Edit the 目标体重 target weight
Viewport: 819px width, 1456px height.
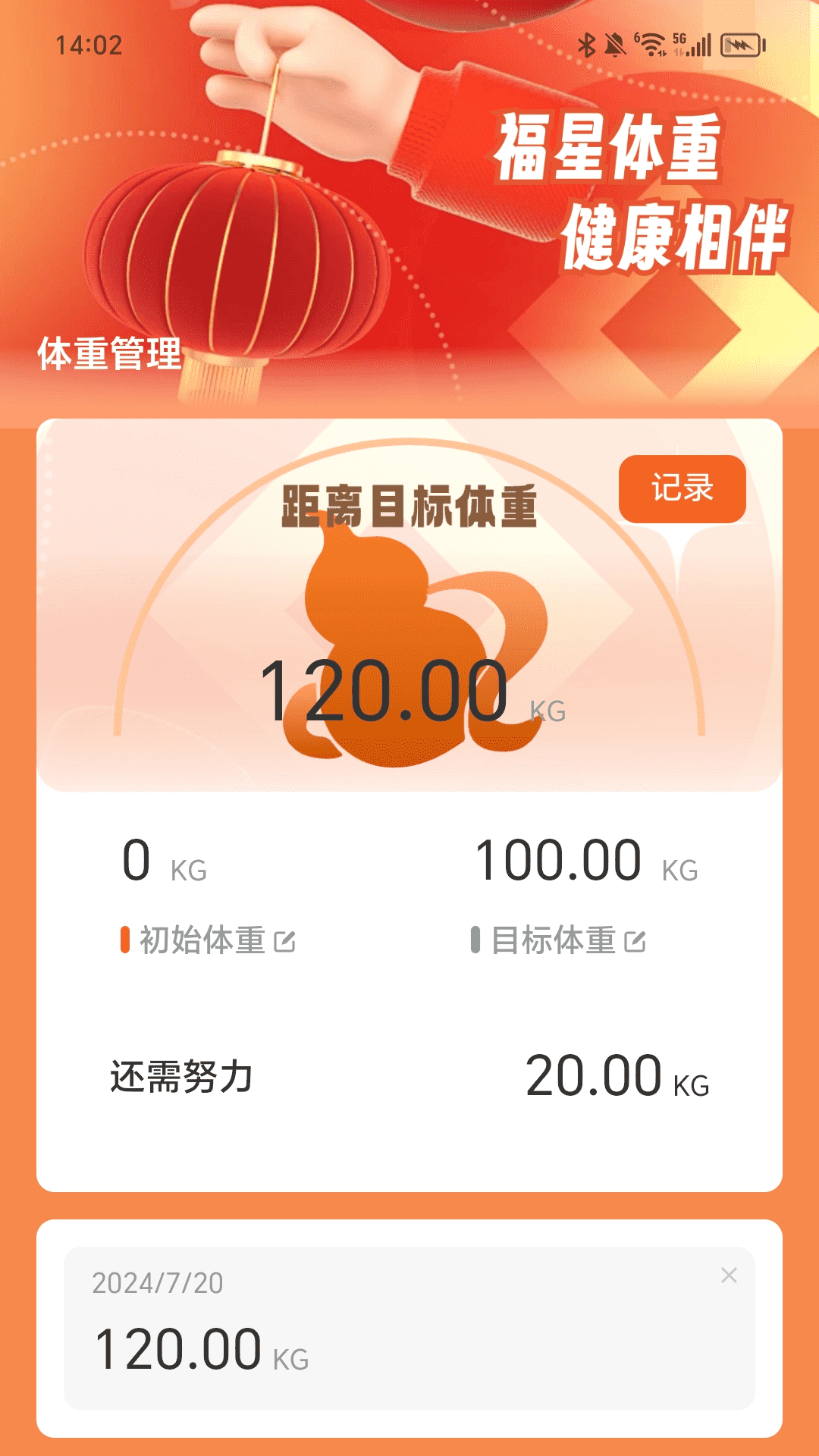tap(635, 942)
